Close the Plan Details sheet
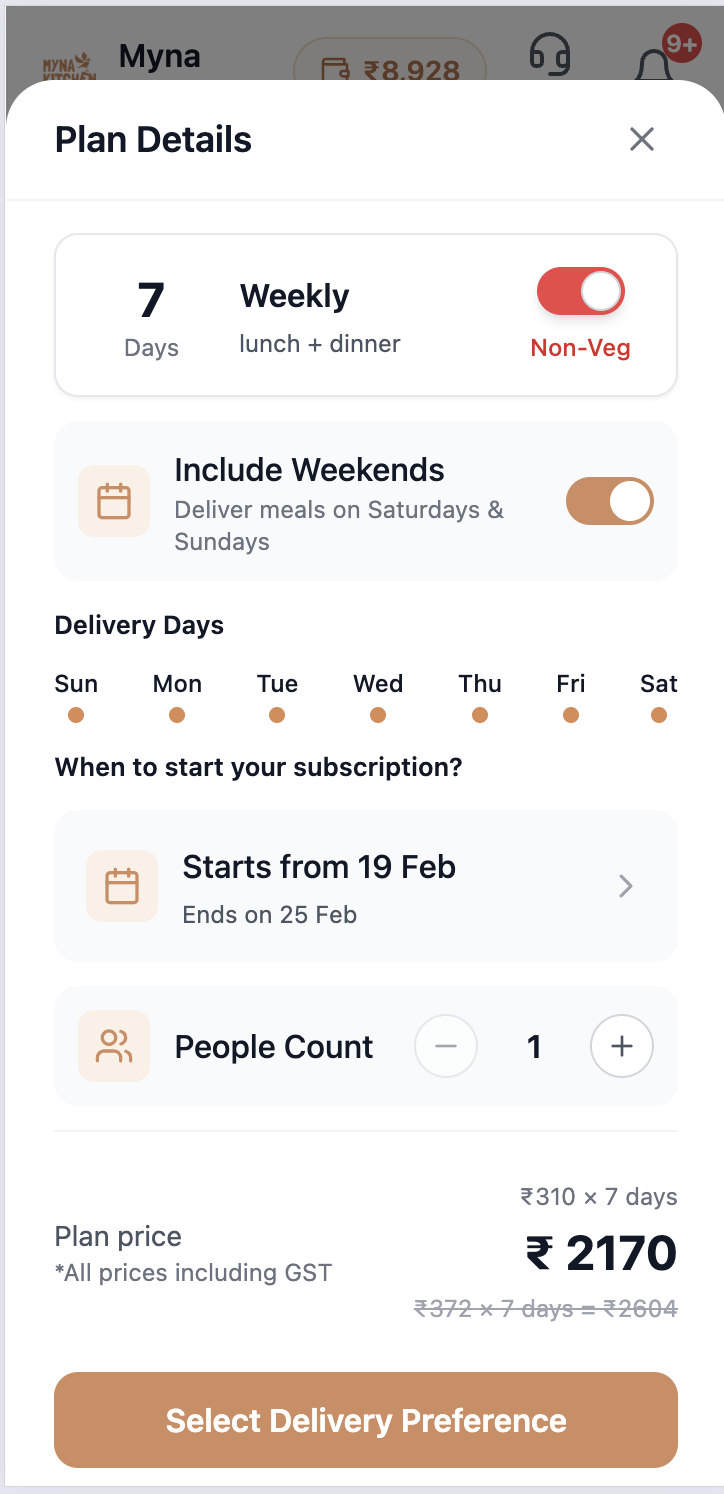This screenshot has width=724, height=1494. click(641, 140)
